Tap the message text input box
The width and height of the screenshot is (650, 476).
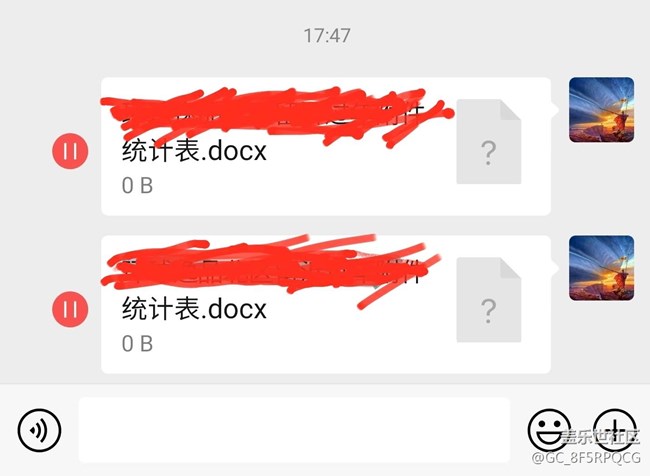click(x=293, y=431)
